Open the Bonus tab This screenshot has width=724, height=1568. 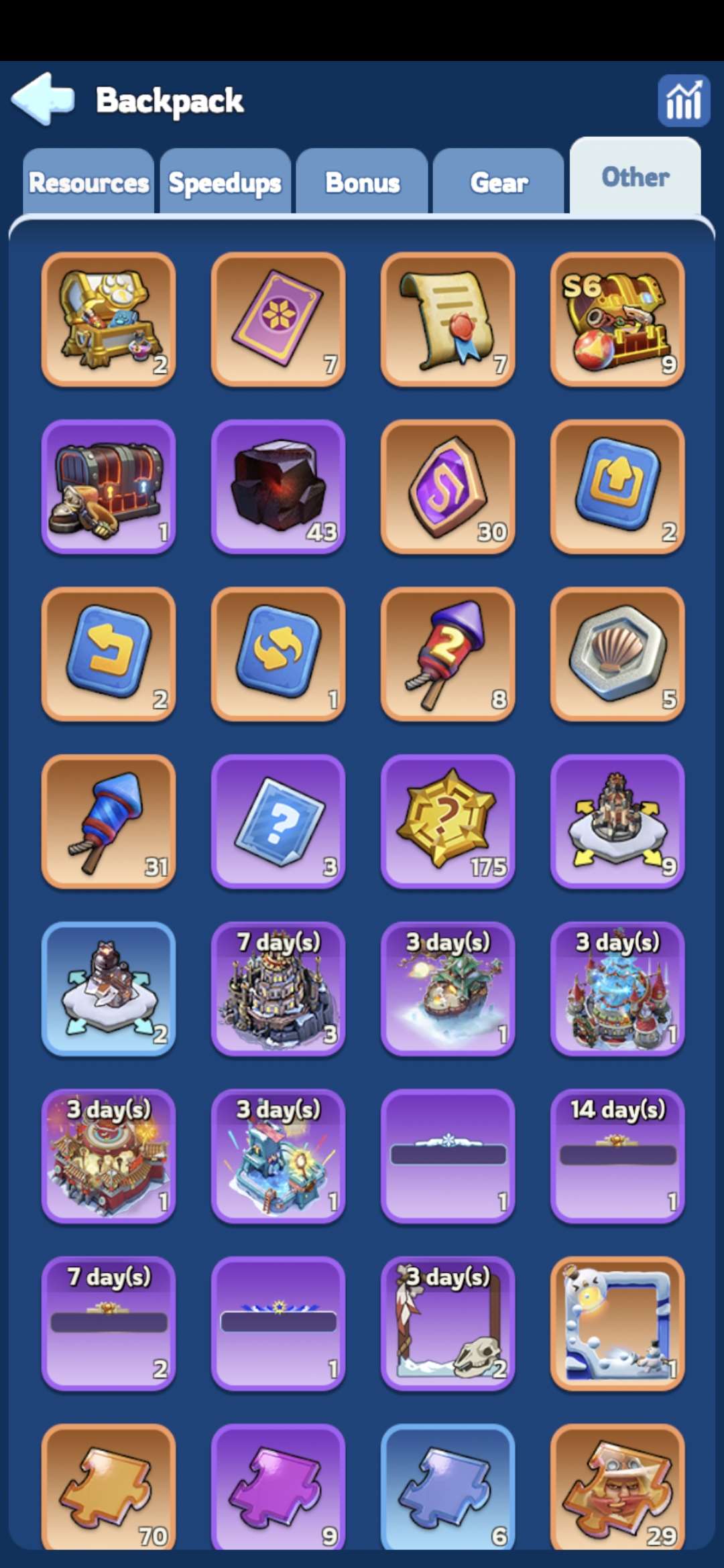point(362,182)
